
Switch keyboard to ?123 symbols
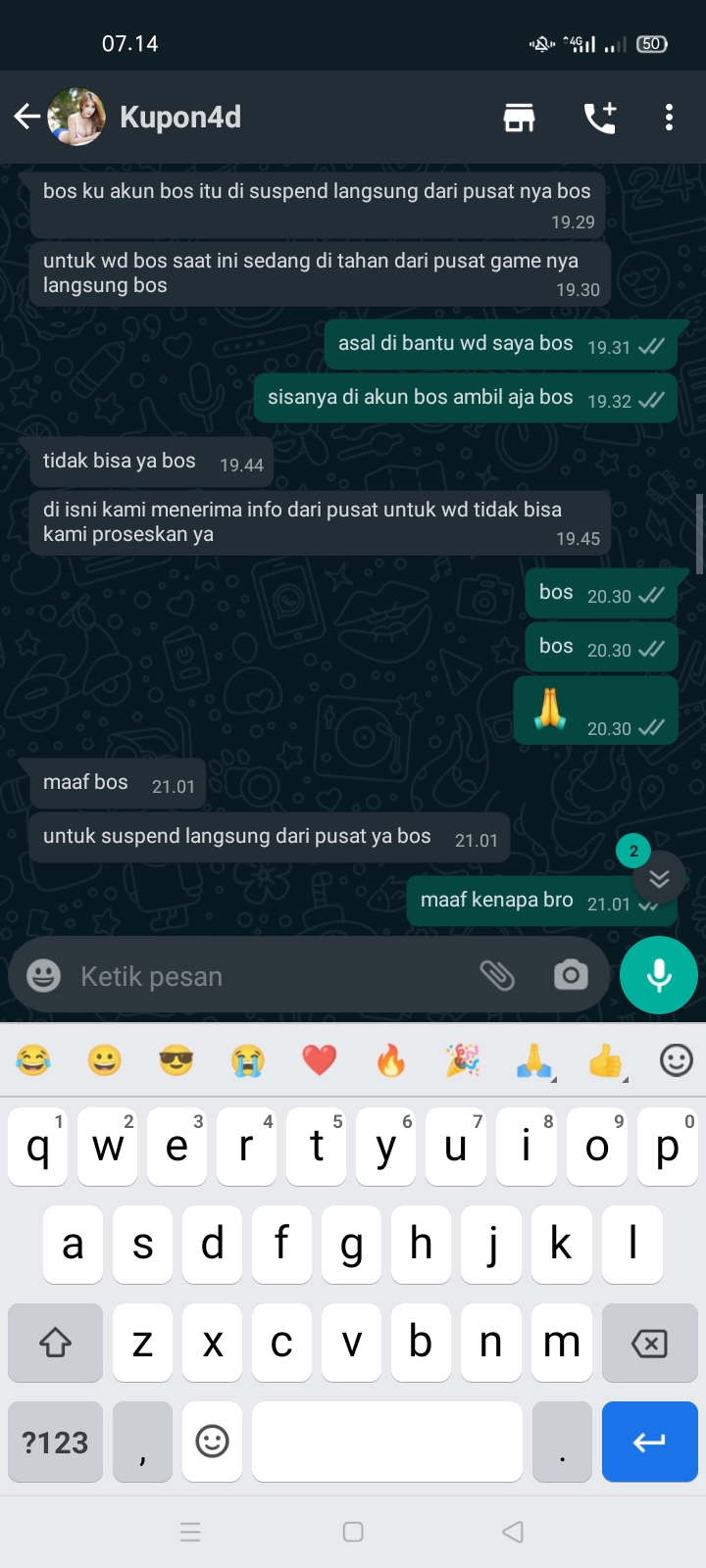pyautogui.click(x=55, y=1442)
